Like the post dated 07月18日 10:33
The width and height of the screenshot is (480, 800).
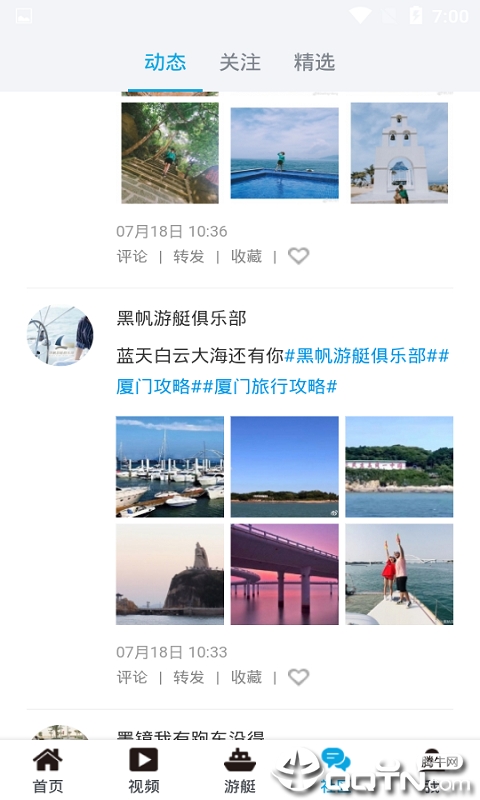pos(298,677)
